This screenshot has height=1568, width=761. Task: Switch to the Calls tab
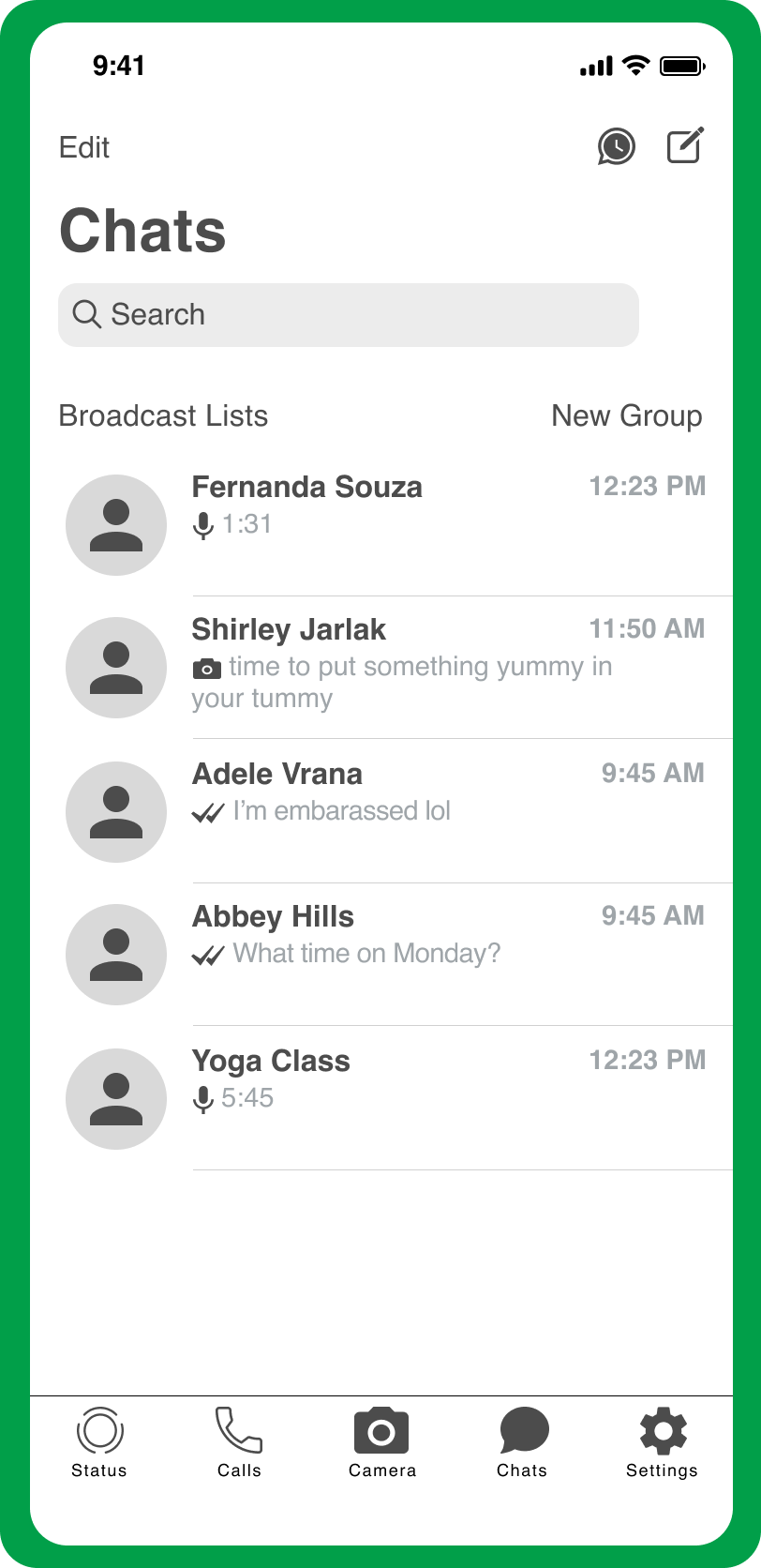click(239, 1442)
